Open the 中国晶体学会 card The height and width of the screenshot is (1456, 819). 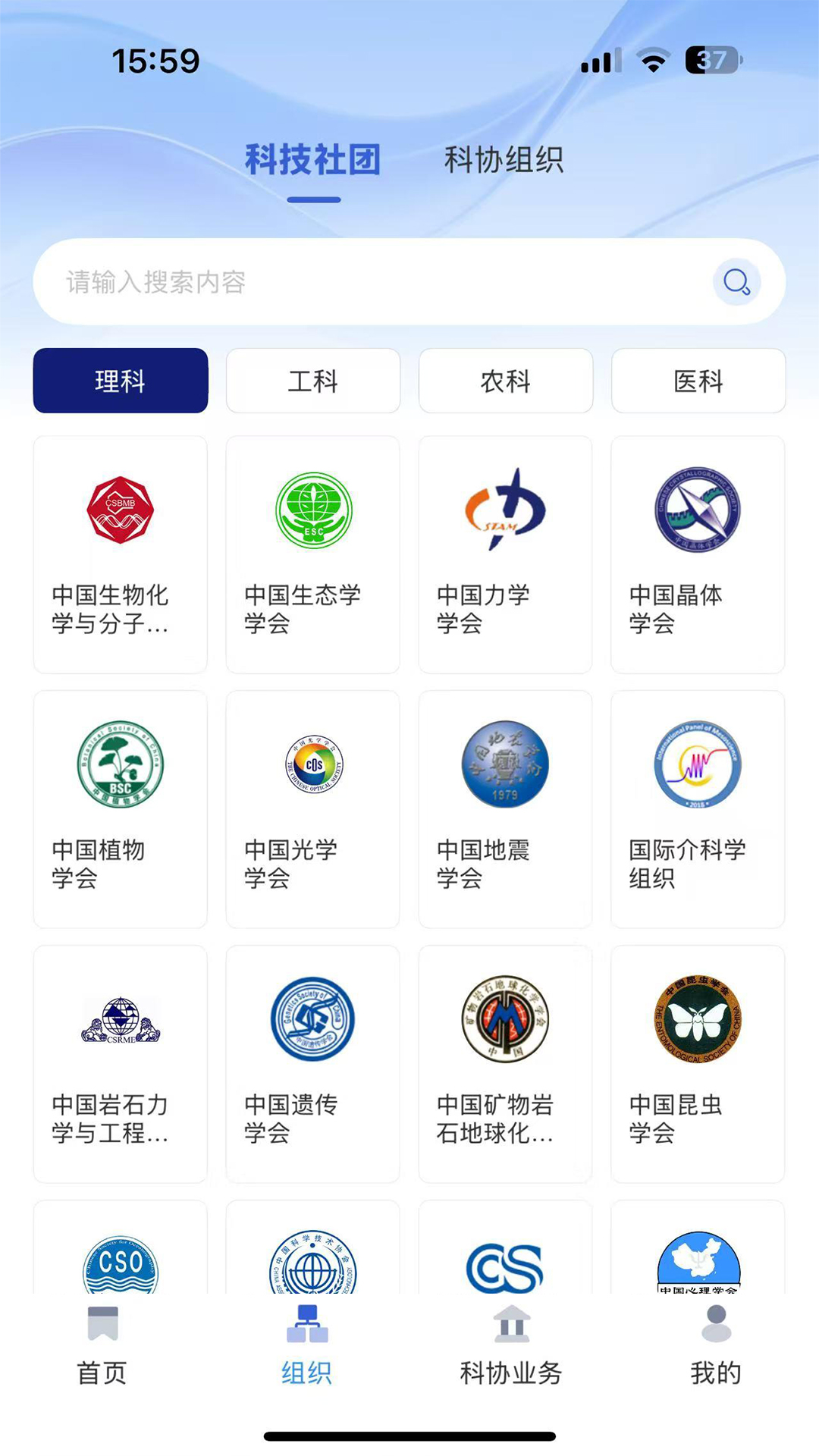(698, 554)
